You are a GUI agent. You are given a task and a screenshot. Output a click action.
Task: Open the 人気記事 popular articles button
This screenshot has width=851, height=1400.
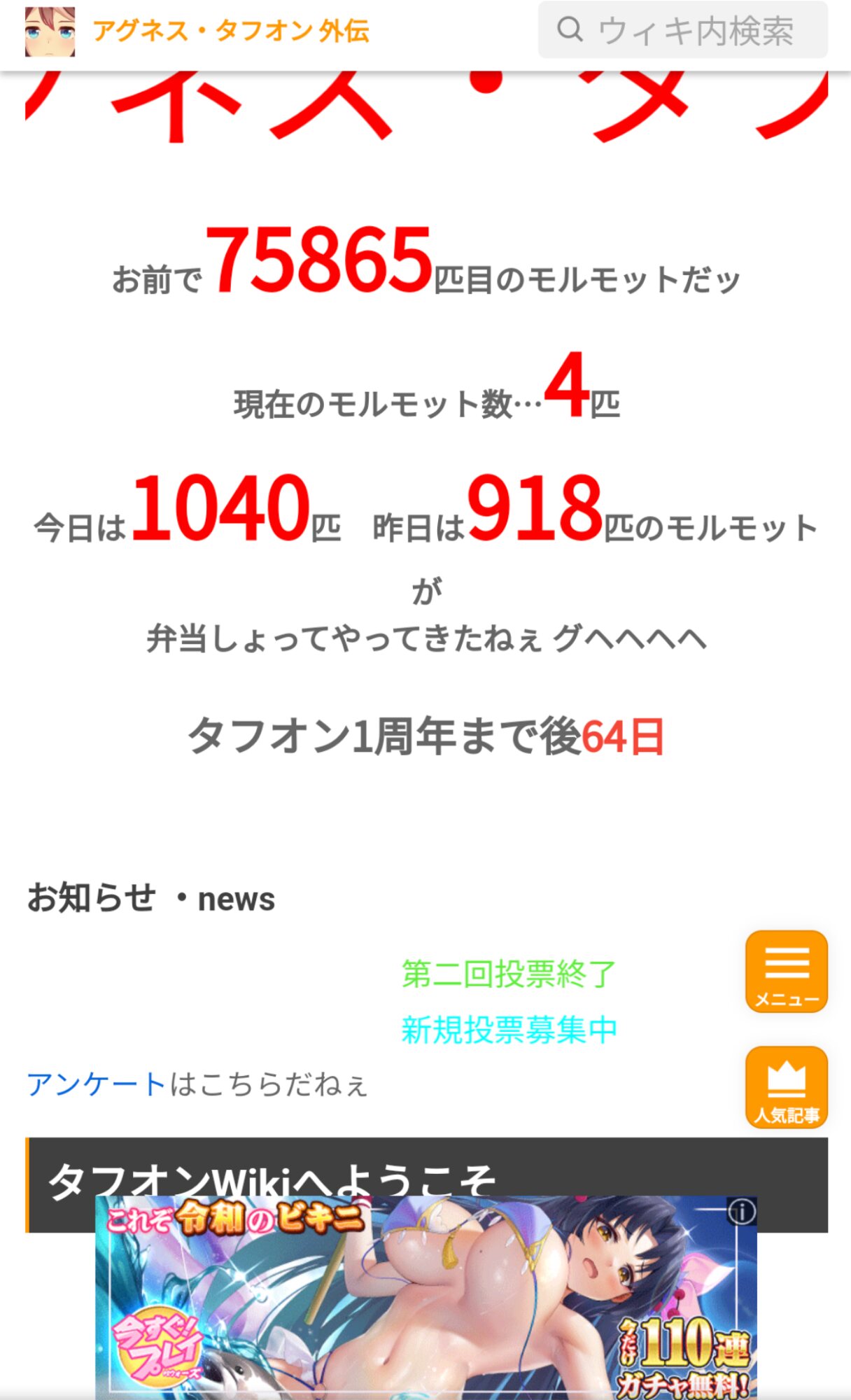click(786, 1086)
